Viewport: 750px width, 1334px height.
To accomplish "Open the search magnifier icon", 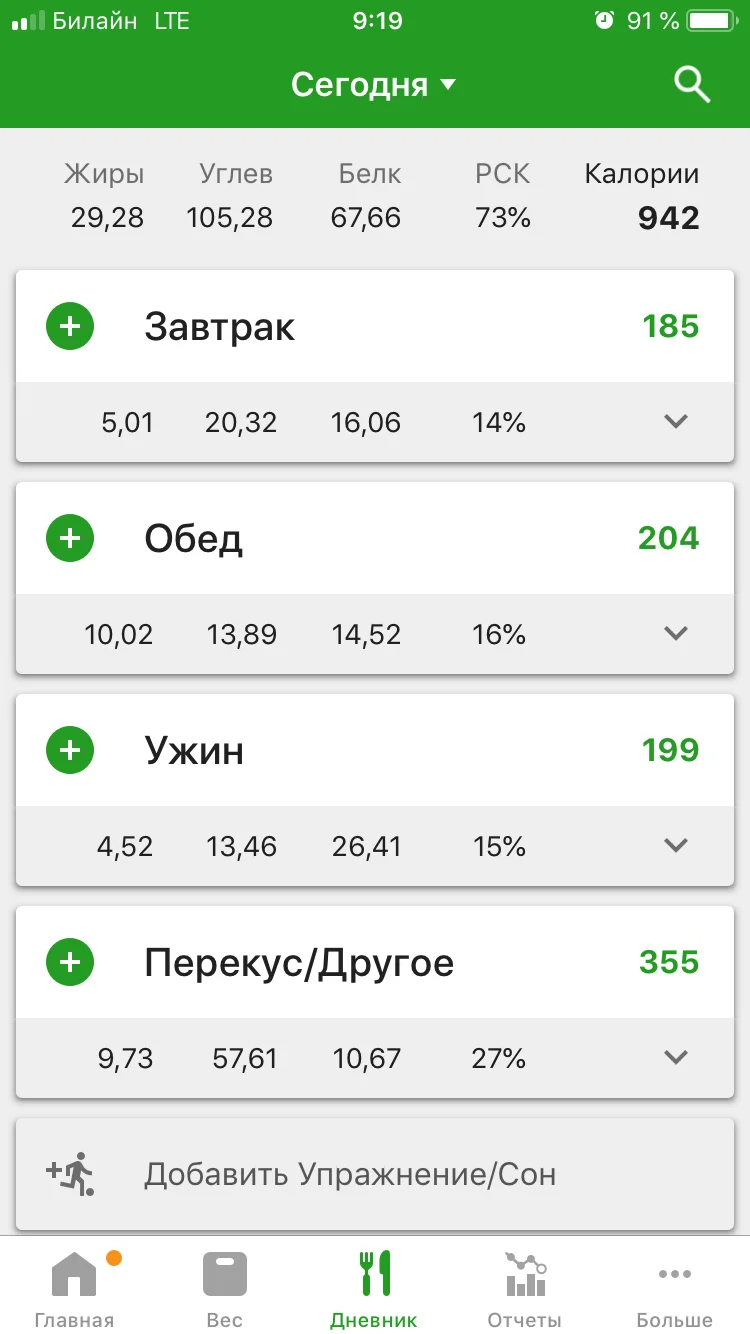I will tap(692, 85).
